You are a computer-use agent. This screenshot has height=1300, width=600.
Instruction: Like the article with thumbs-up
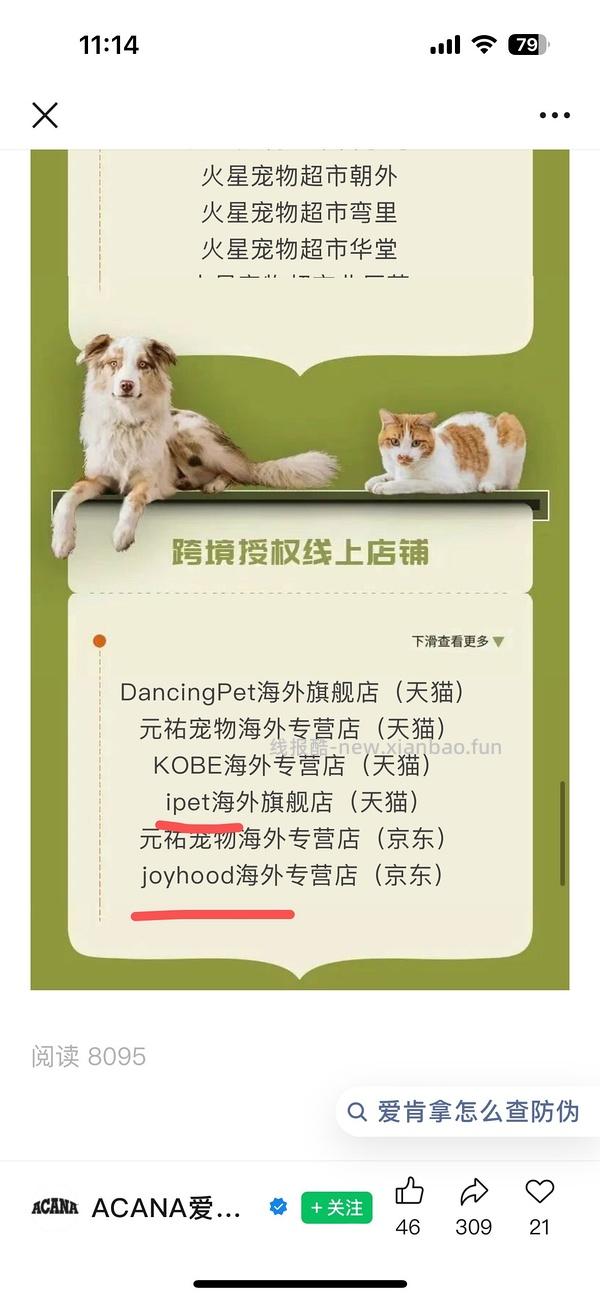point(409,1192)
